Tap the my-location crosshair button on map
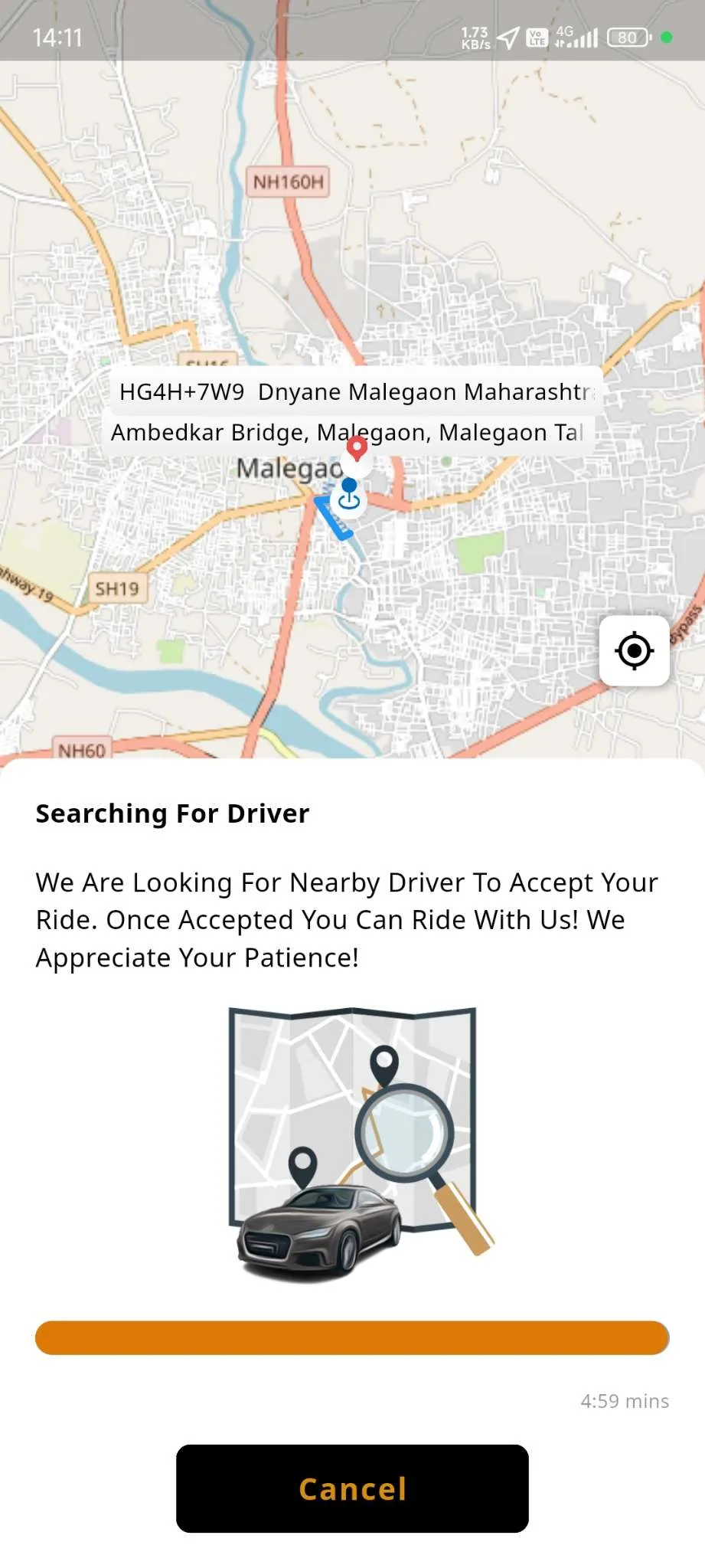The height and width of the screenshot is (1568, 705). [x=634, y=650]
